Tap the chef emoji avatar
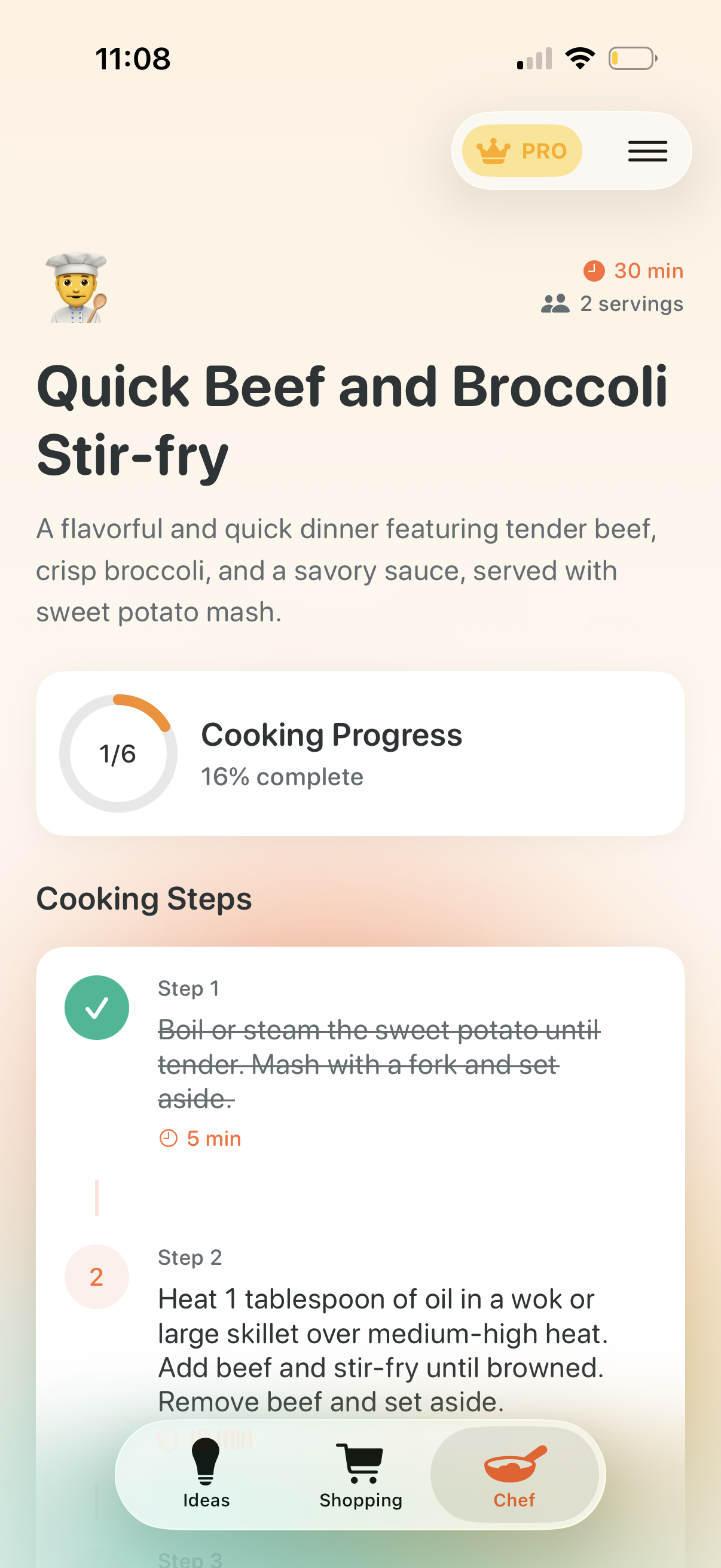721x1568 pixels. [x=76, y=288]
